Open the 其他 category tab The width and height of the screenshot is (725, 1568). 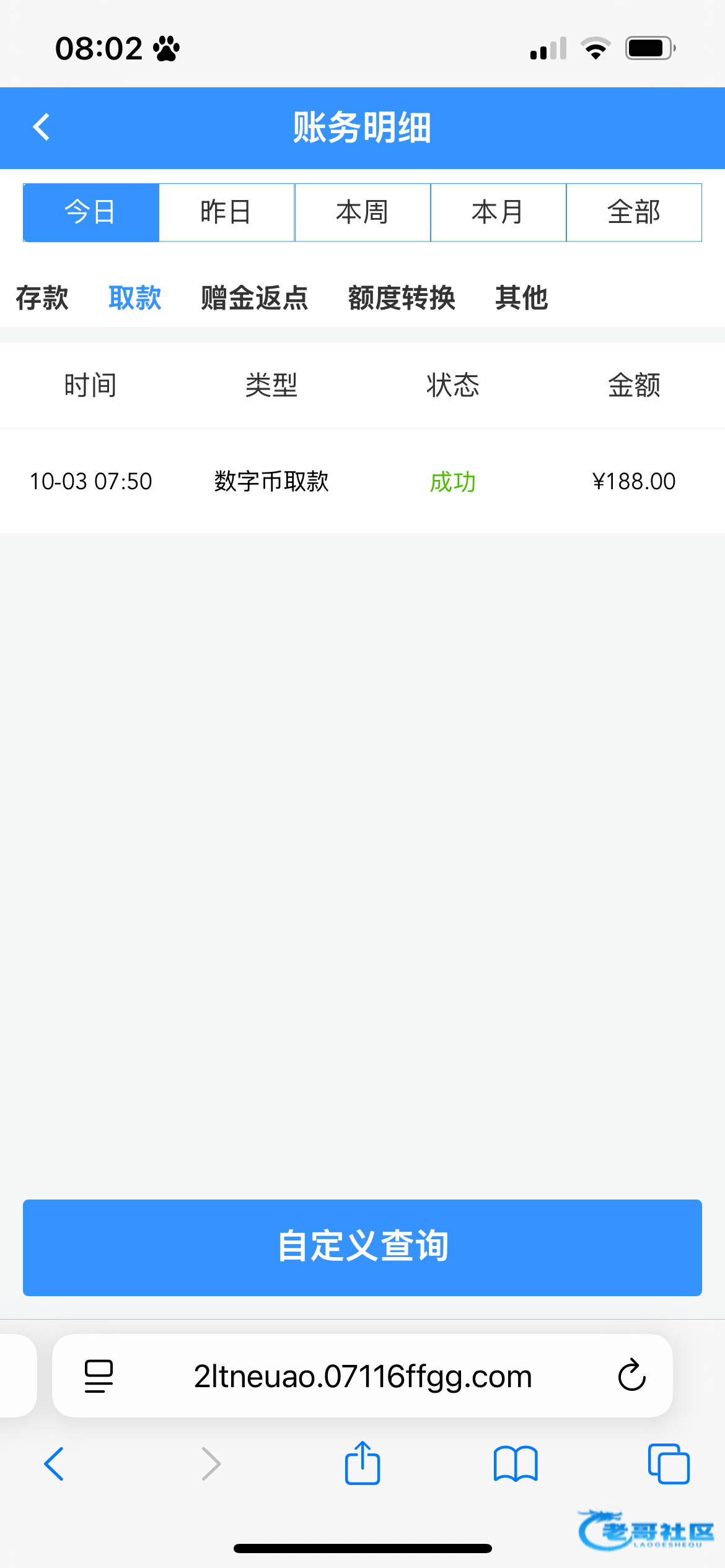pos(521,298)
